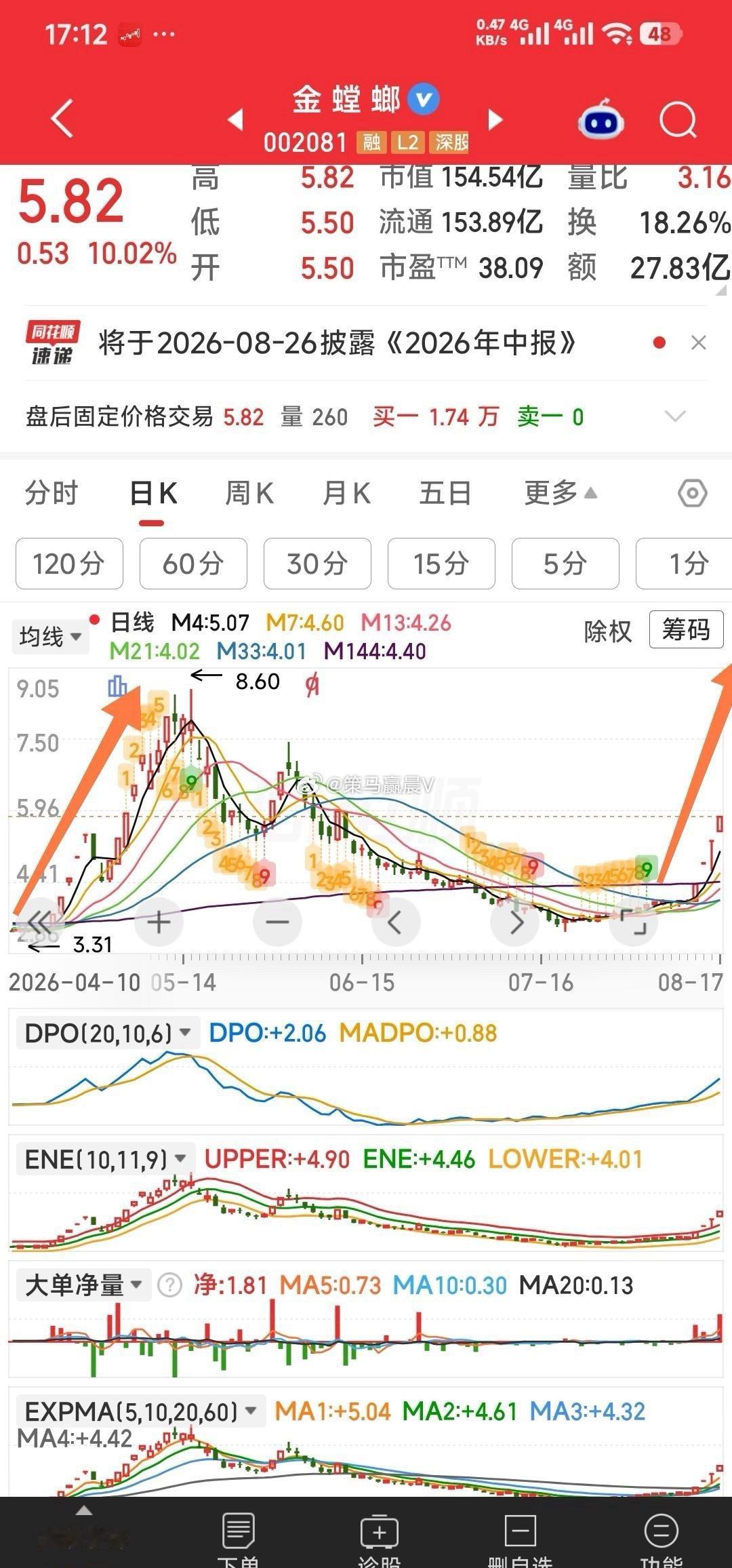Go back using the top-left arrow

click(62, 119)
